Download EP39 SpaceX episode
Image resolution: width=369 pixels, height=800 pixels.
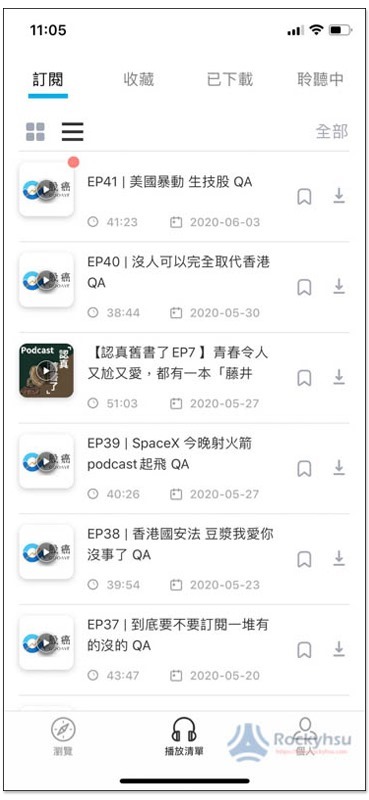[x=339, y=468]
